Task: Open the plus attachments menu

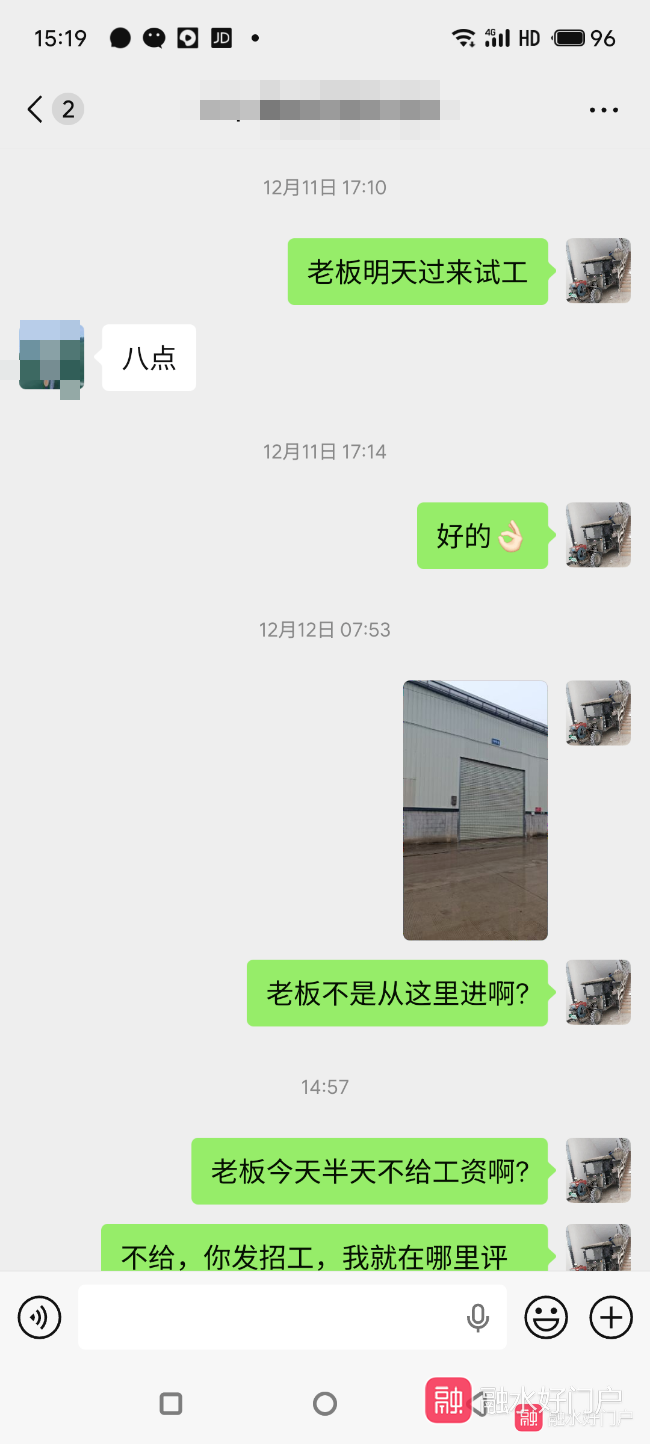Action: point(611,1317)
